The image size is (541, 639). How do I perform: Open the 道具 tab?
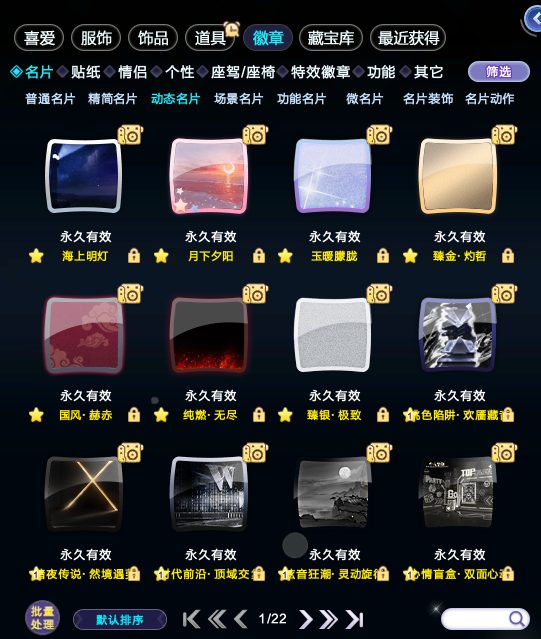click(x=210, y=38)
